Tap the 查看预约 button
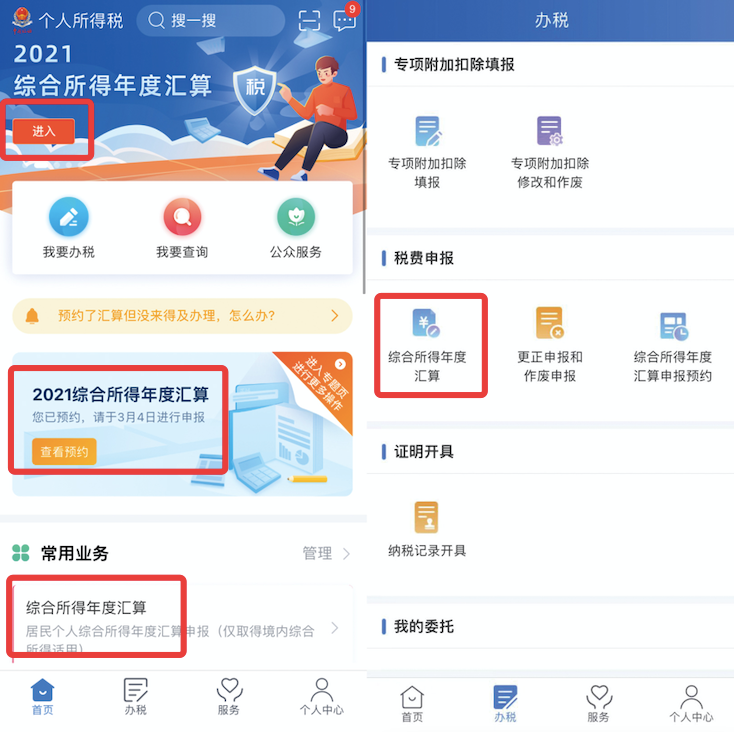The width and height of the screenshot is (734, 732). point(64,452)
